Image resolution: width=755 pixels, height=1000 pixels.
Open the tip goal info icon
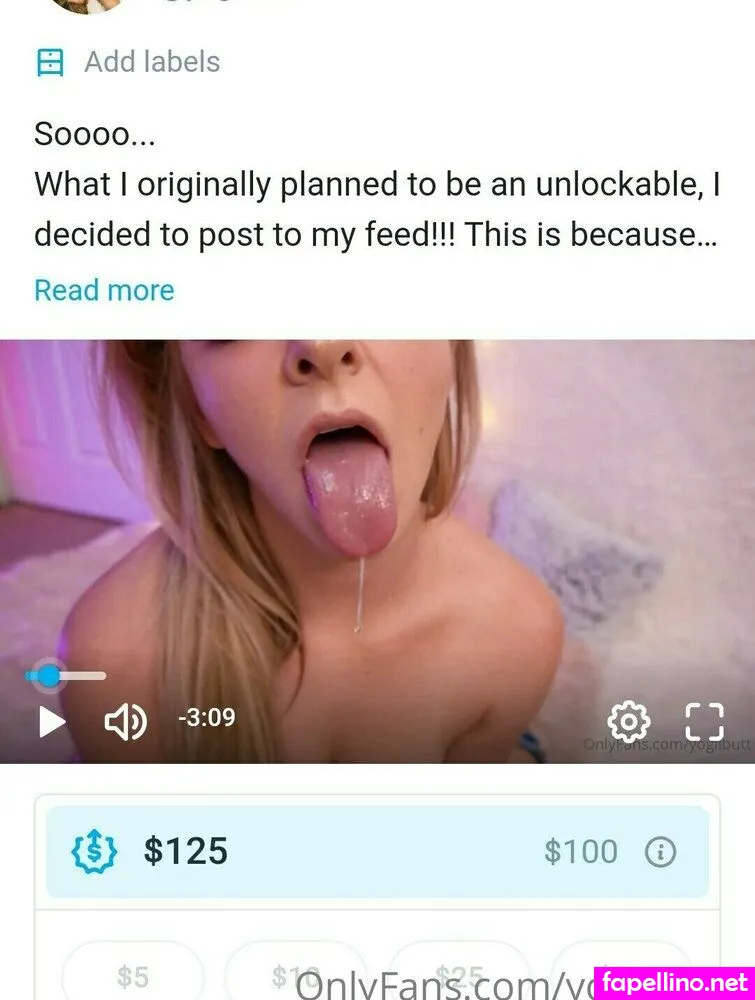point(660,852)
